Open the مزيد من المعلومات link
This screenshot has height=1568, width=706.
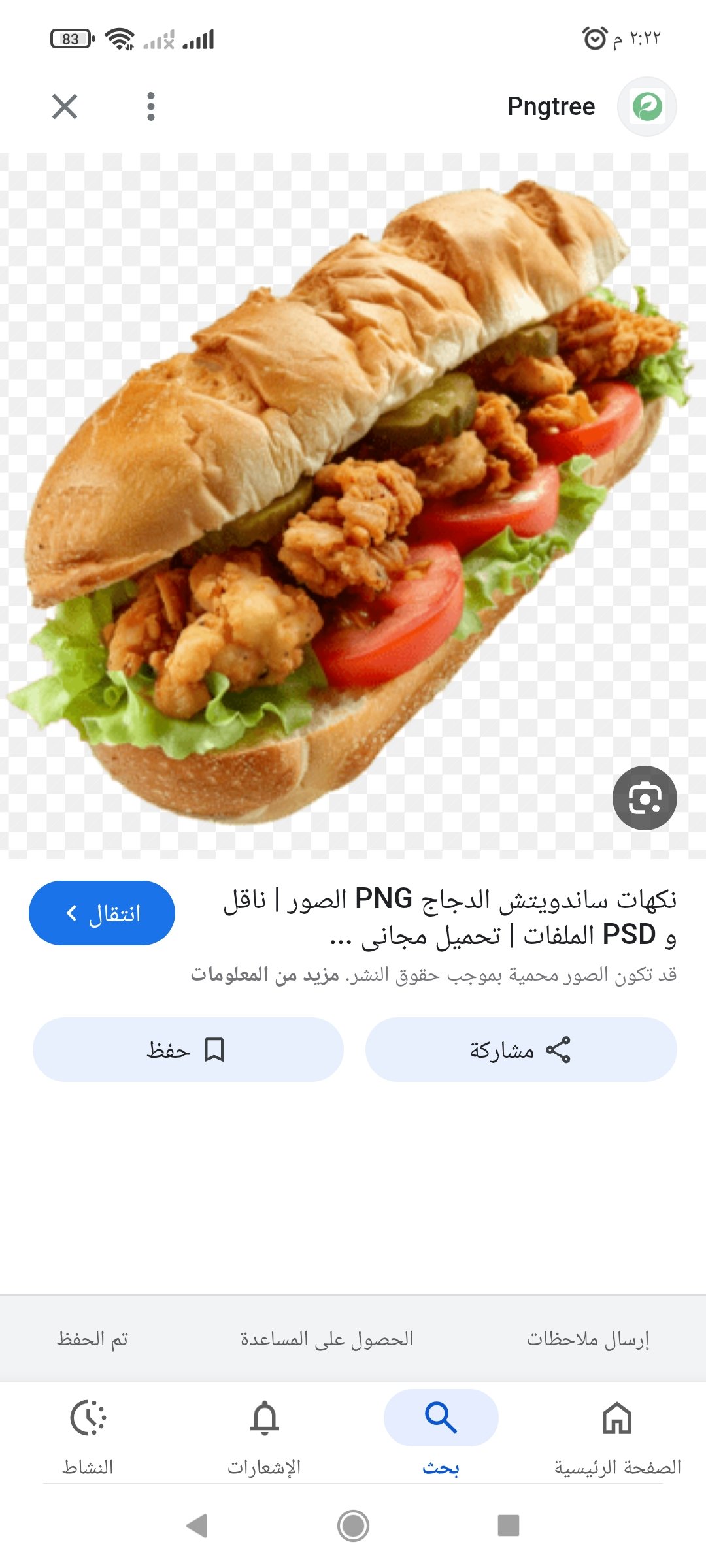pyautogui.click(x=265, y=975)
